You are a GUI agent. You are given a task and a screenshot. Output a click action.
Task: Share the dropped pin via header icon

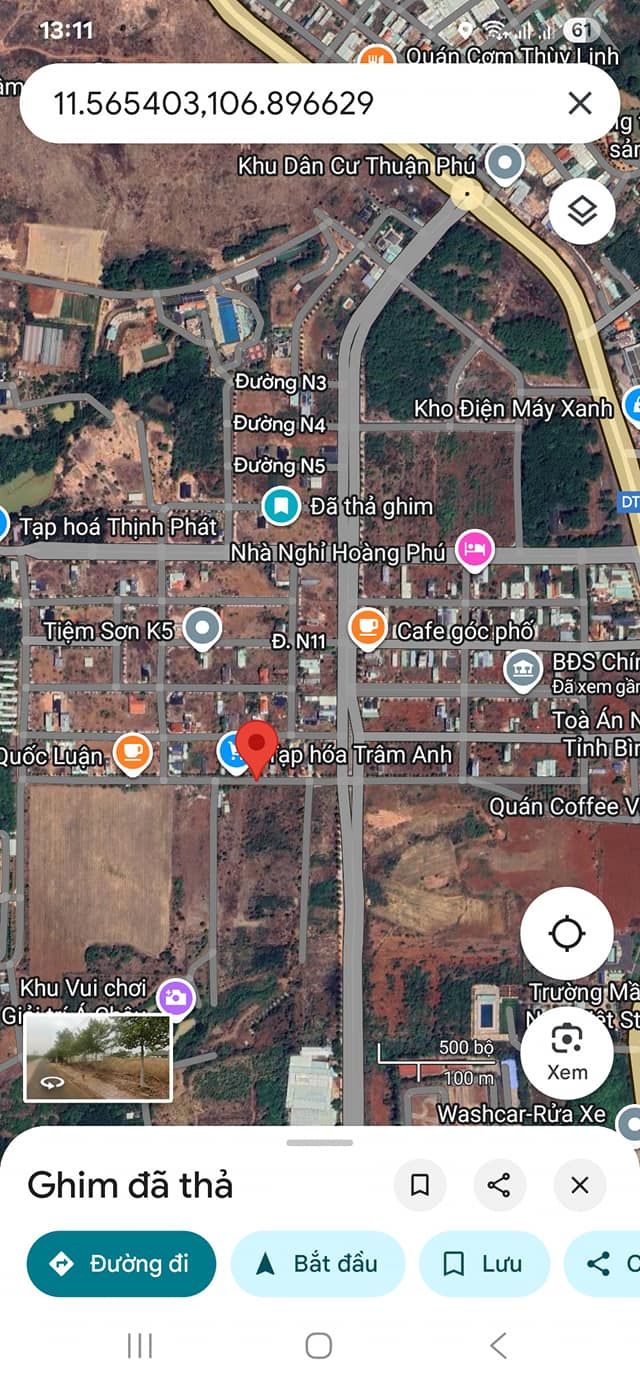coord(499,1185)
